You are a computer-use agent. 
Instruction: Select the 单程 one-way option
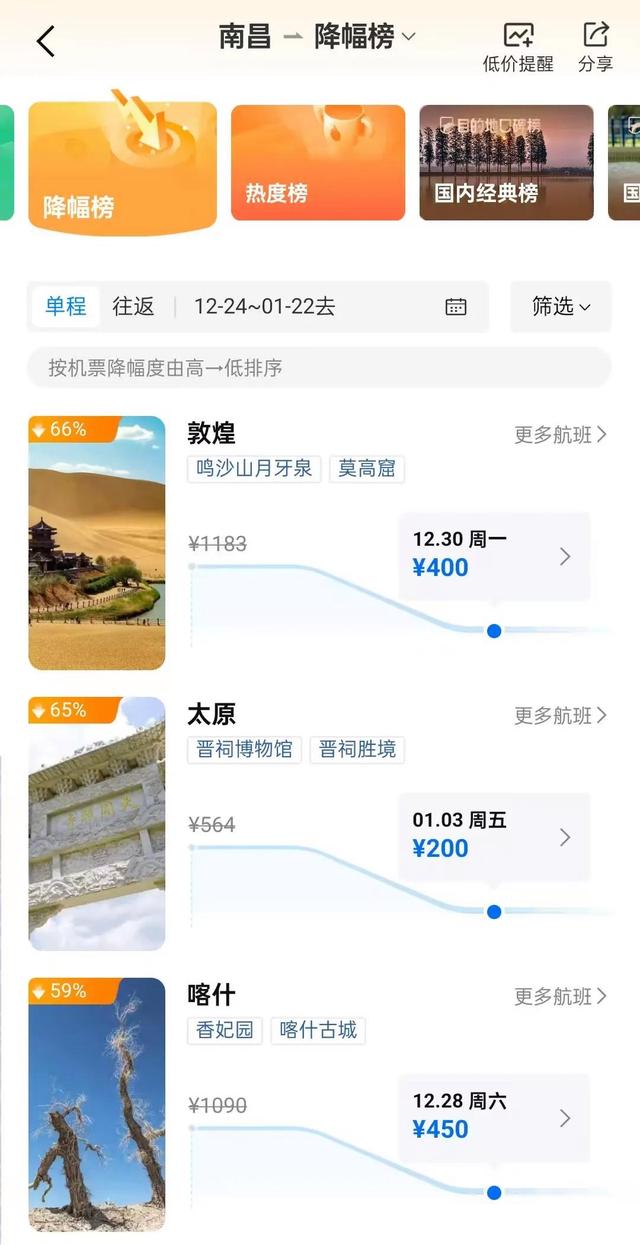coord(66,307)
